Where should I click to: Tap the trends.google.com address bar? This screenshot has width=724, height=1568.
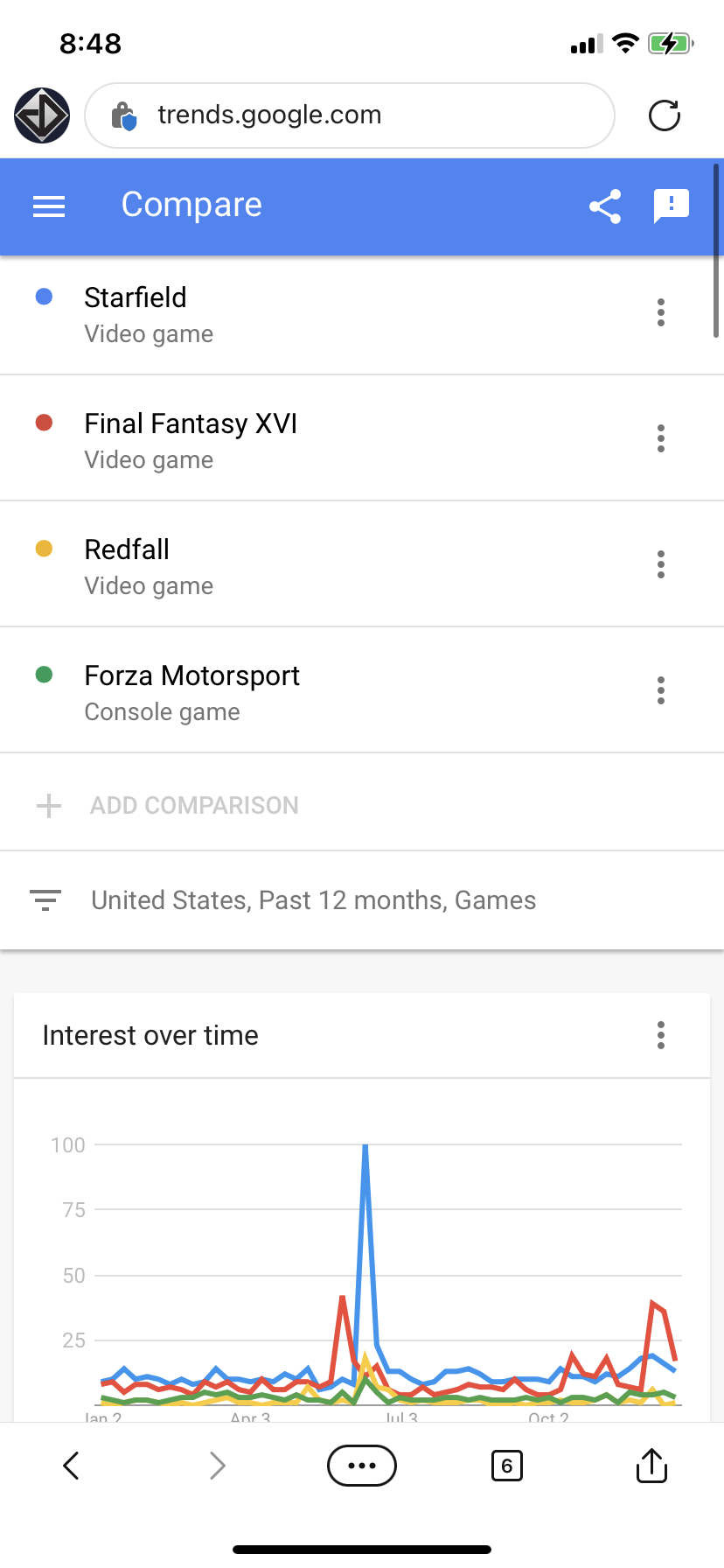pos(350,115)
